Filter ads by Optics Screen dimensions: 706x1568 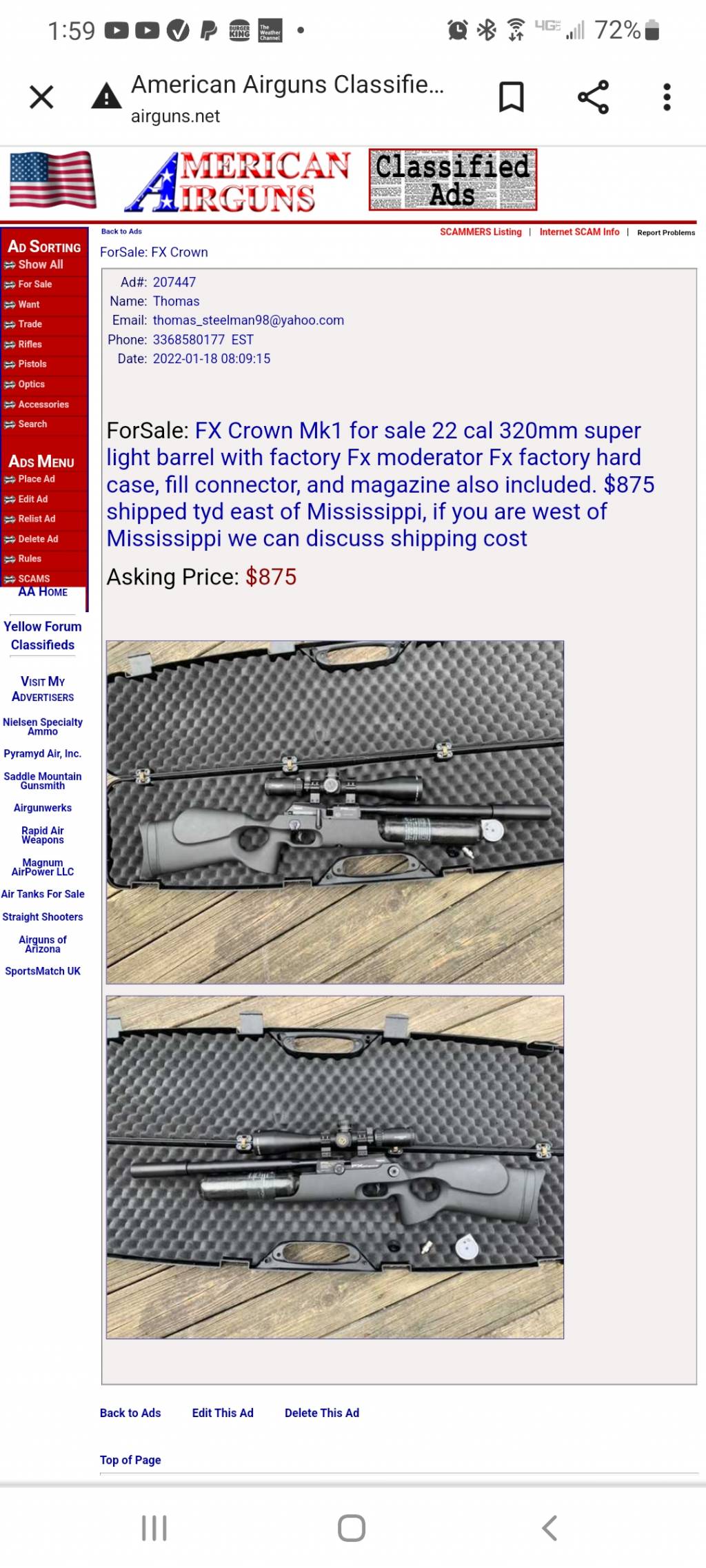[x=31, y=384]
